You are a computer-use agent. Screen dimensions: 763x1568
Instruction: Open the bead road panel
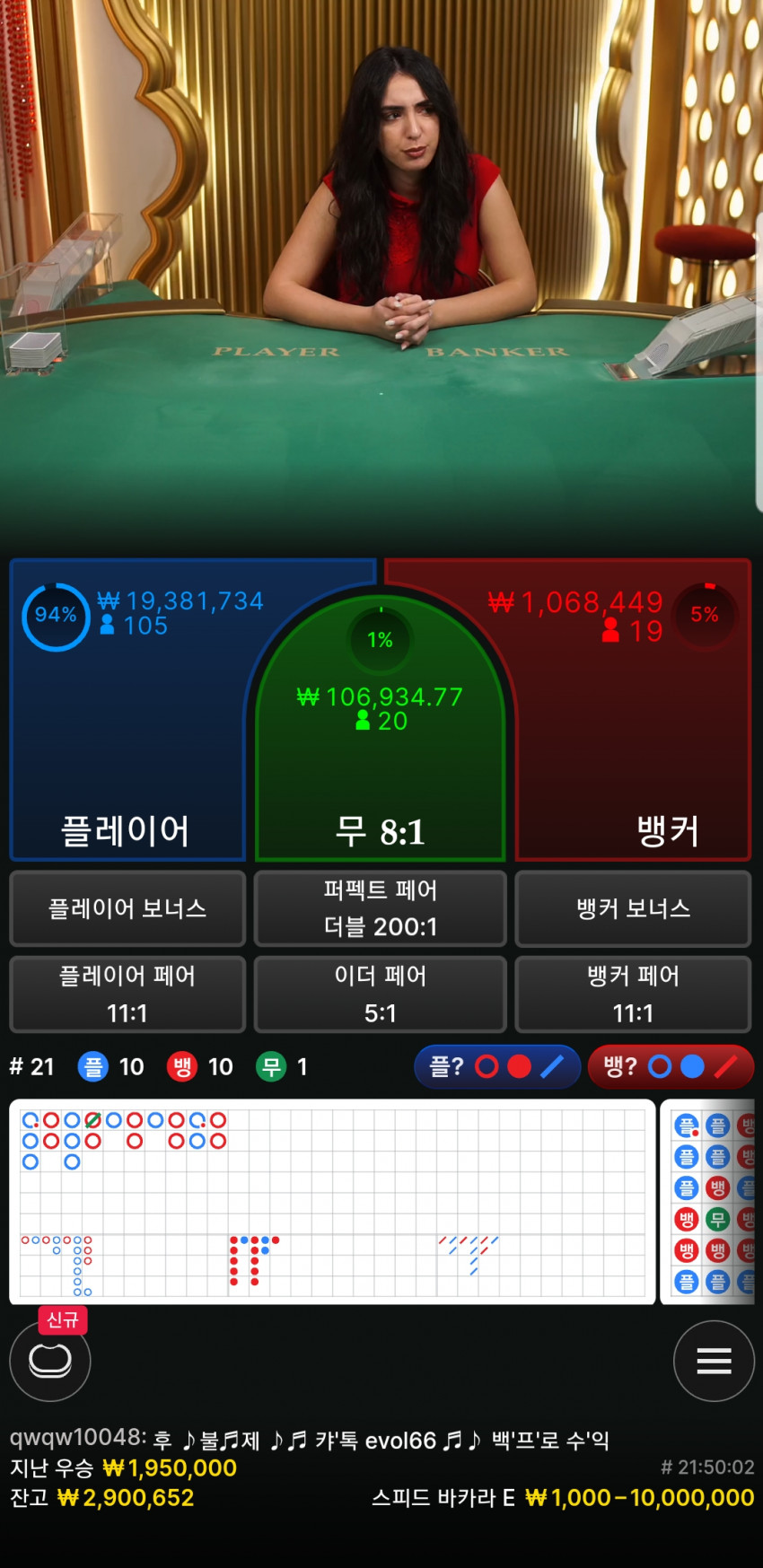(x=712, y=1201)
